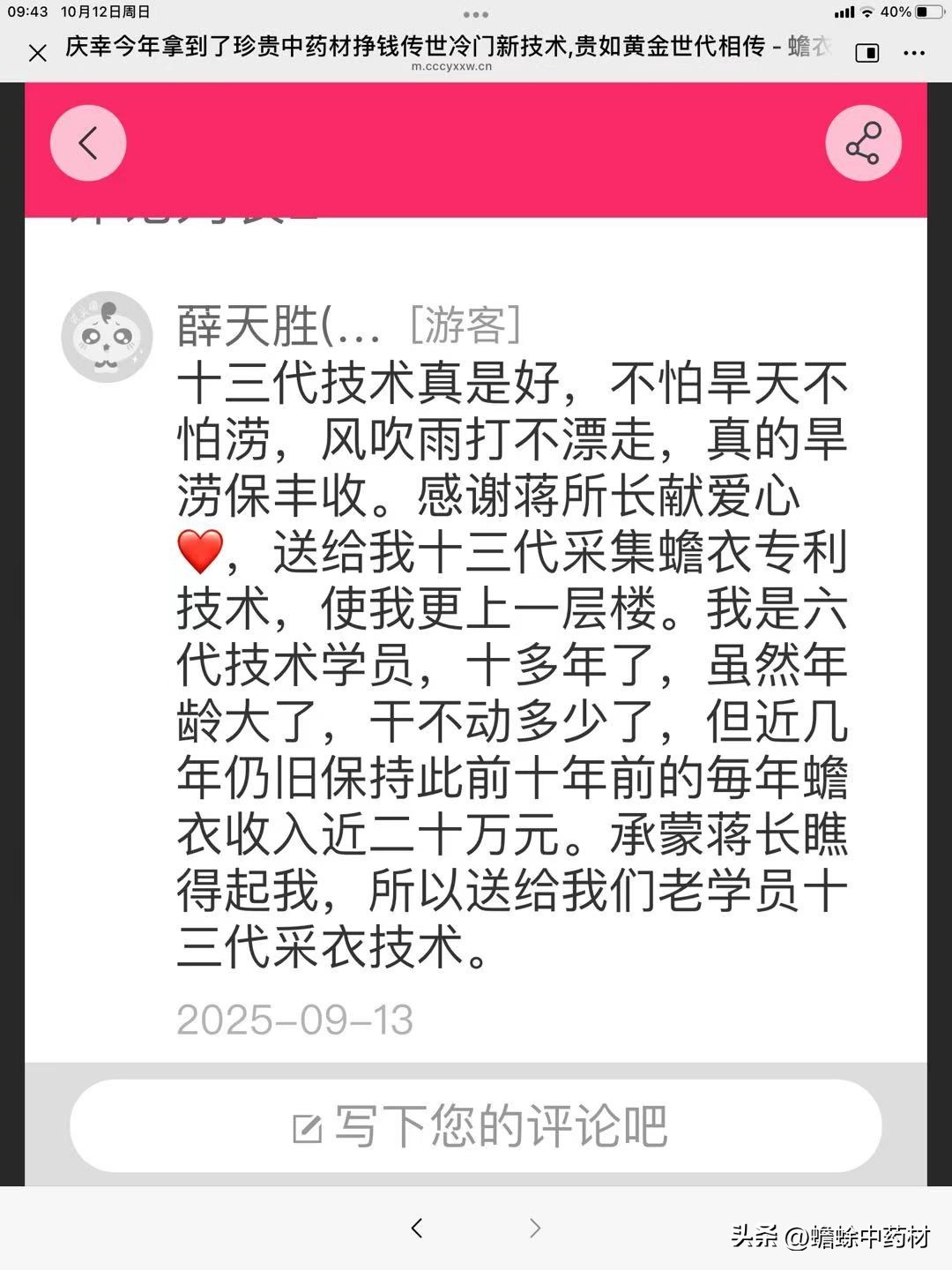Share this page via the share icon
The width and height of the screenshot is (952, 1270).
click(863, 143)
